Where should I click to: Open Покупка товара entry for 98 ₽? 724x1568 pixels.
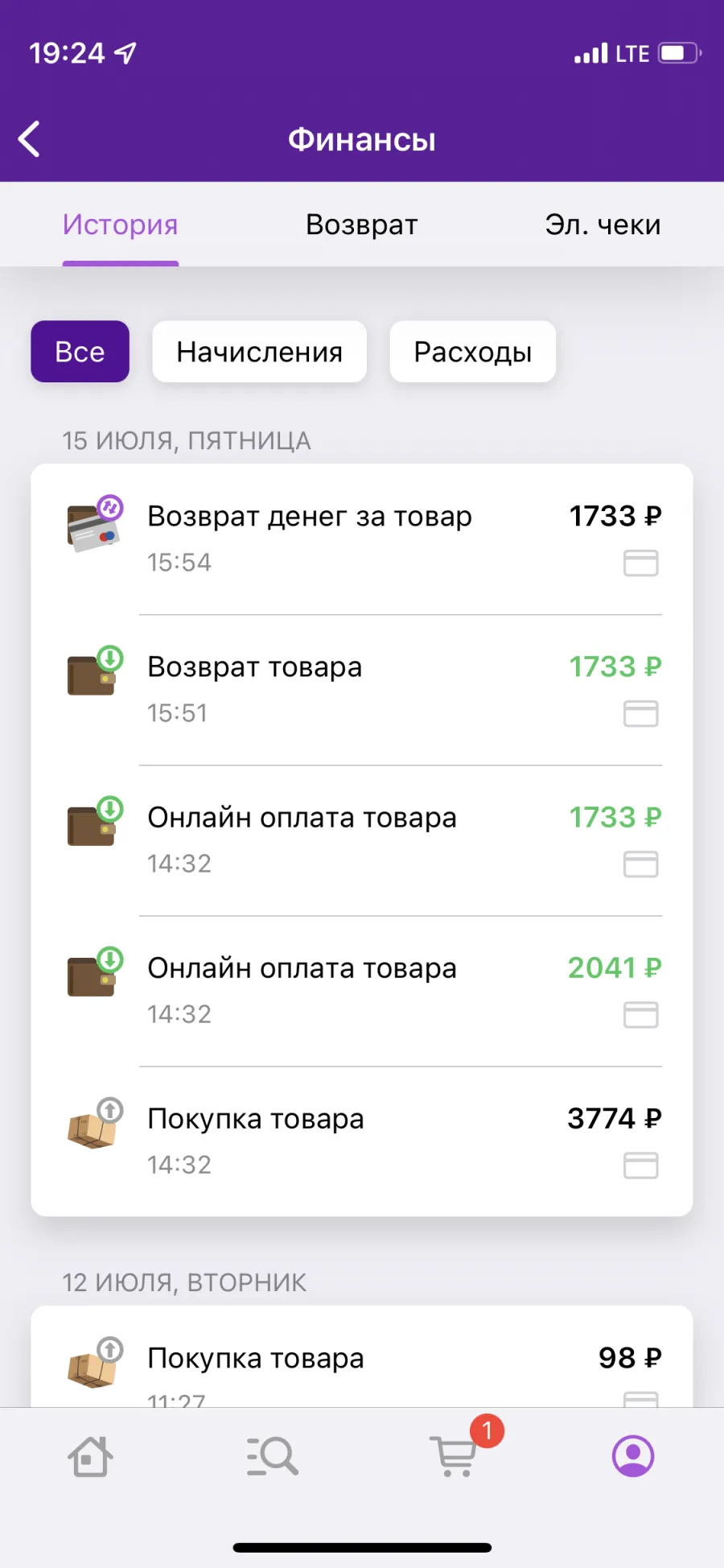click(362, 1358)
